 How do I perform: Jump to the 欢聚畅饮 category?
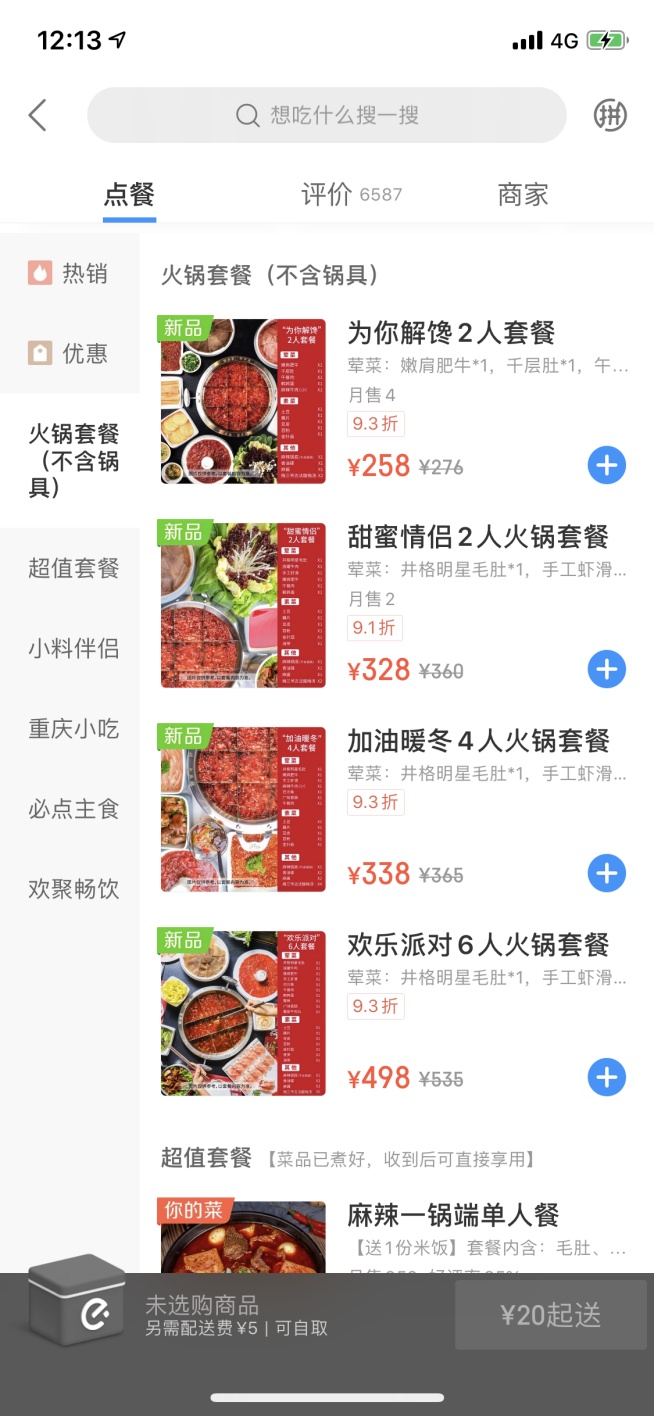(73, 888)
